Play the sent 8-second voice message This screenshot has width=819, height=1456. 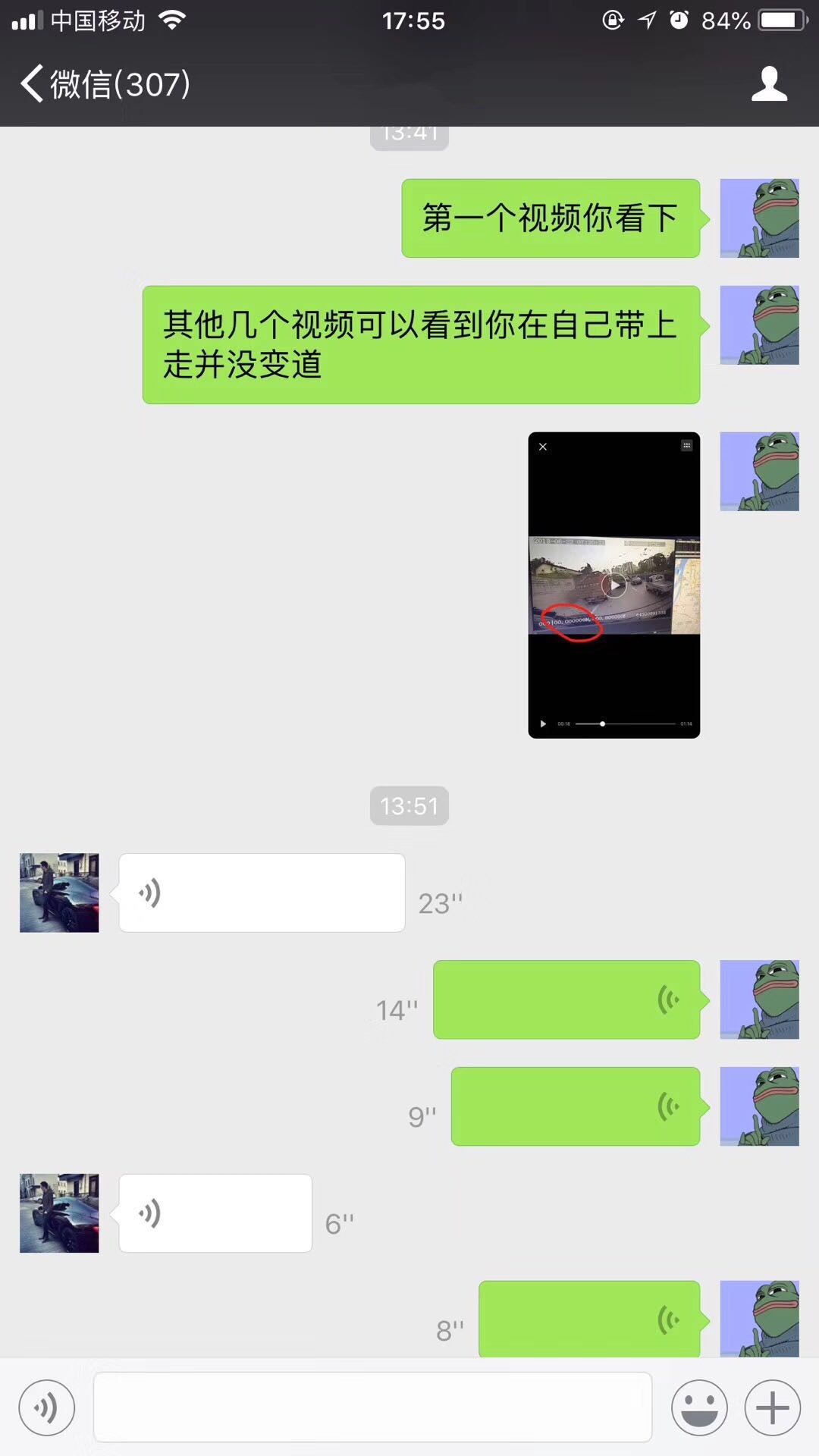coord(588,1319)
